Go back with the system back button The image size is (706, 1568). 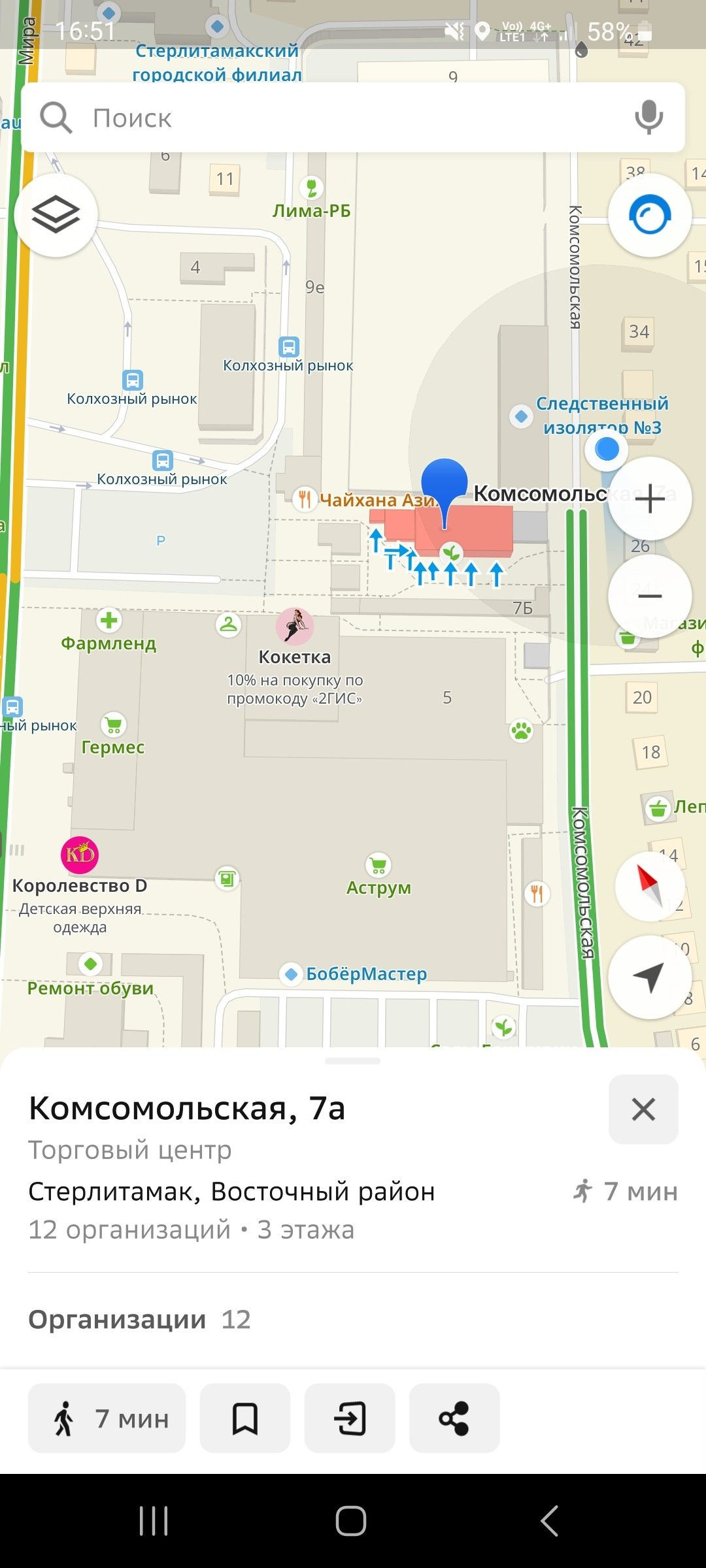point(549,1521)
